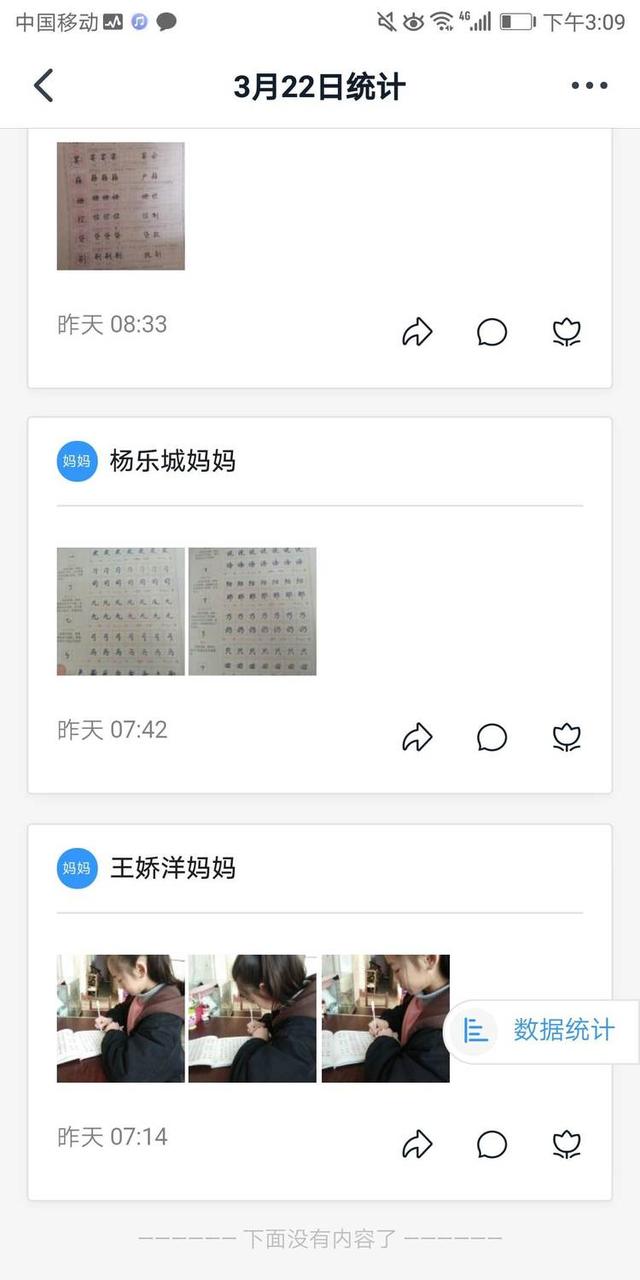Tap 王娇洋妈妈's avatar
The image size is (640, 1280).
coord(77,868)
